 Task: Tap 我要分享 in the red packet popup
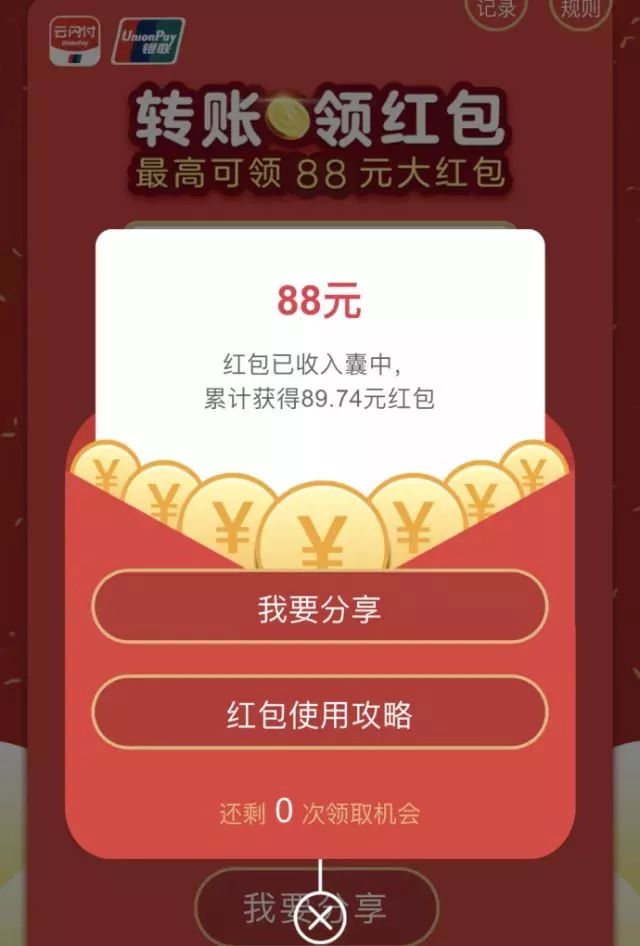319,608
